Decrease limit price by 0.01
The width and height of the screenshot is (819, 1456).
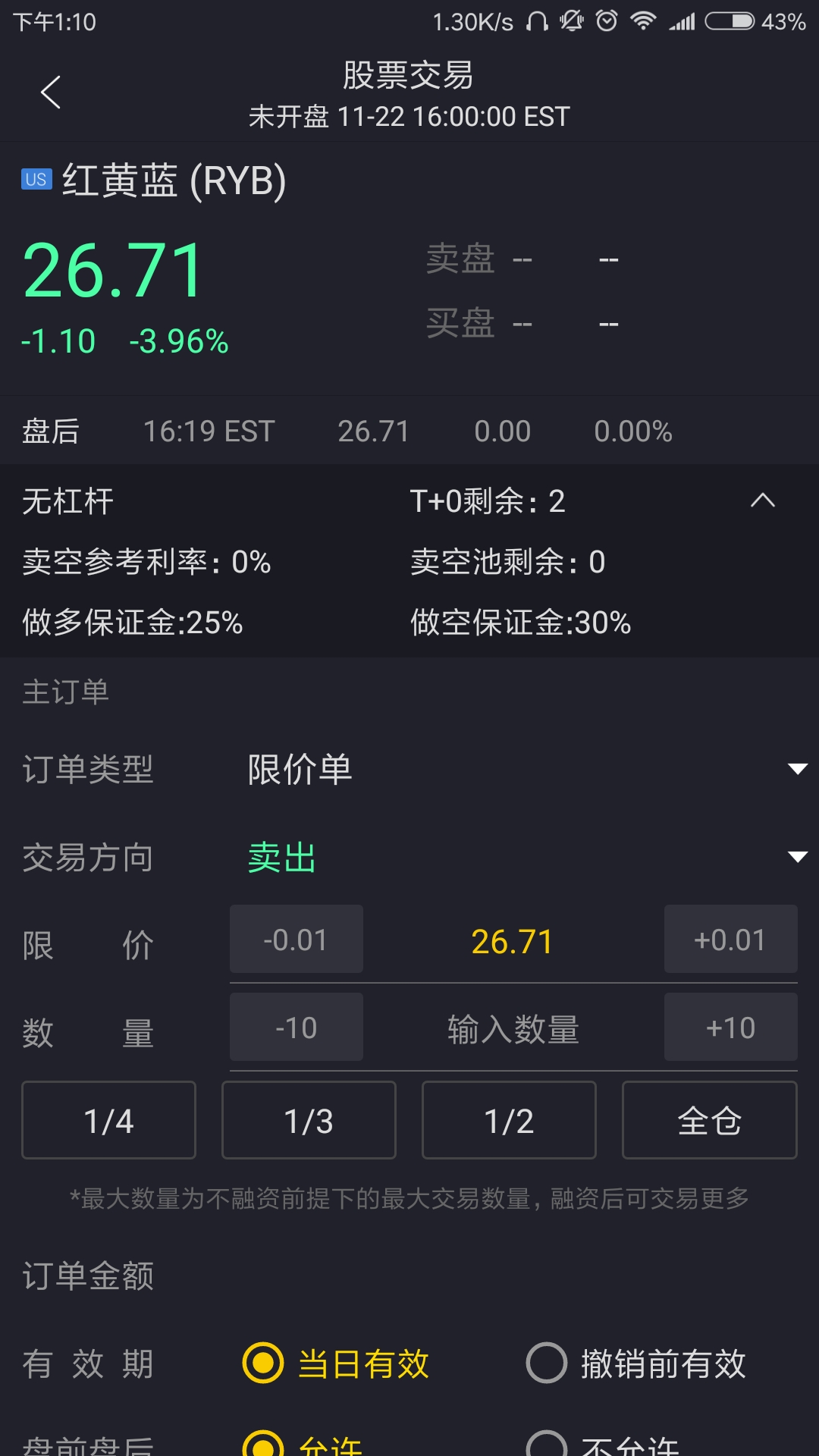click(x=297, y=939)
